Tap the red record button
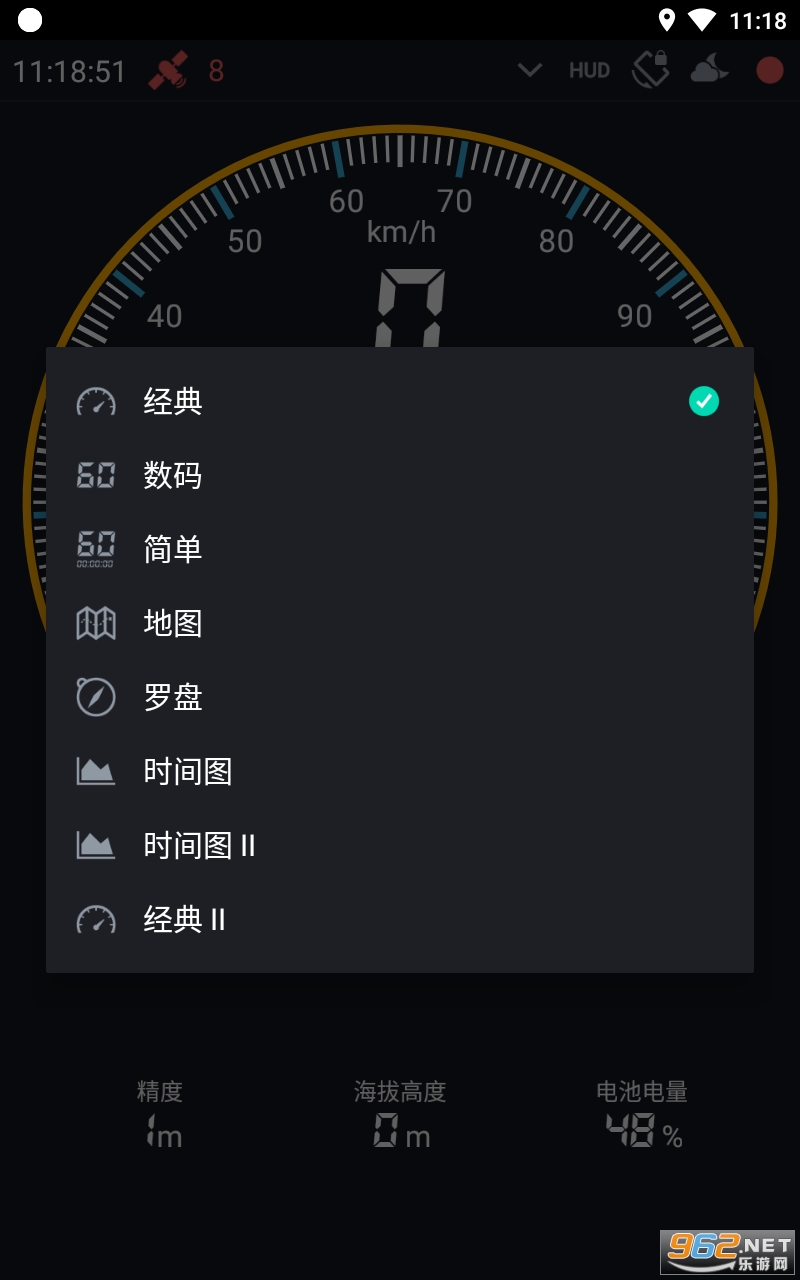The height and width of the screenshot is (1280, 800). [x=769, y=70]
